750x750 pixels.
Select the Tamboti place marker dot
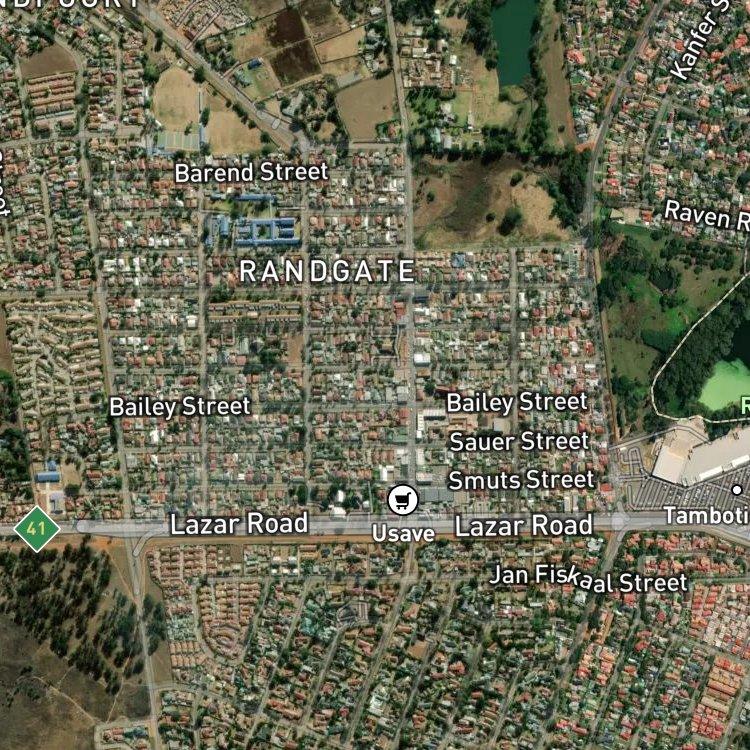tap(737, 490)
